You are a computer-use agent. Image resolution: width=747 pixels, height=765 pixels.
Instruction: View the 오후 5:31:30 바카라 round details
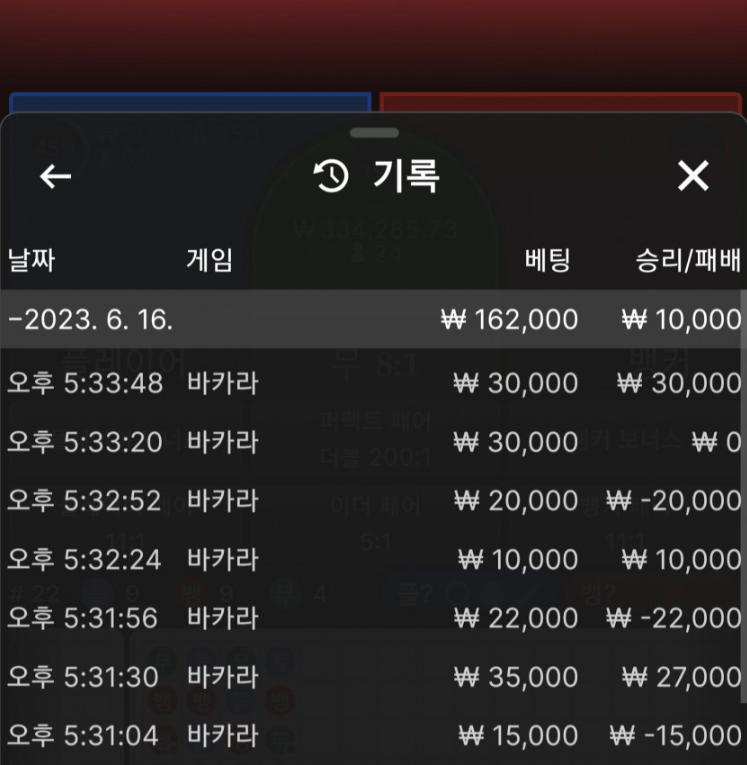click(372, 678)
